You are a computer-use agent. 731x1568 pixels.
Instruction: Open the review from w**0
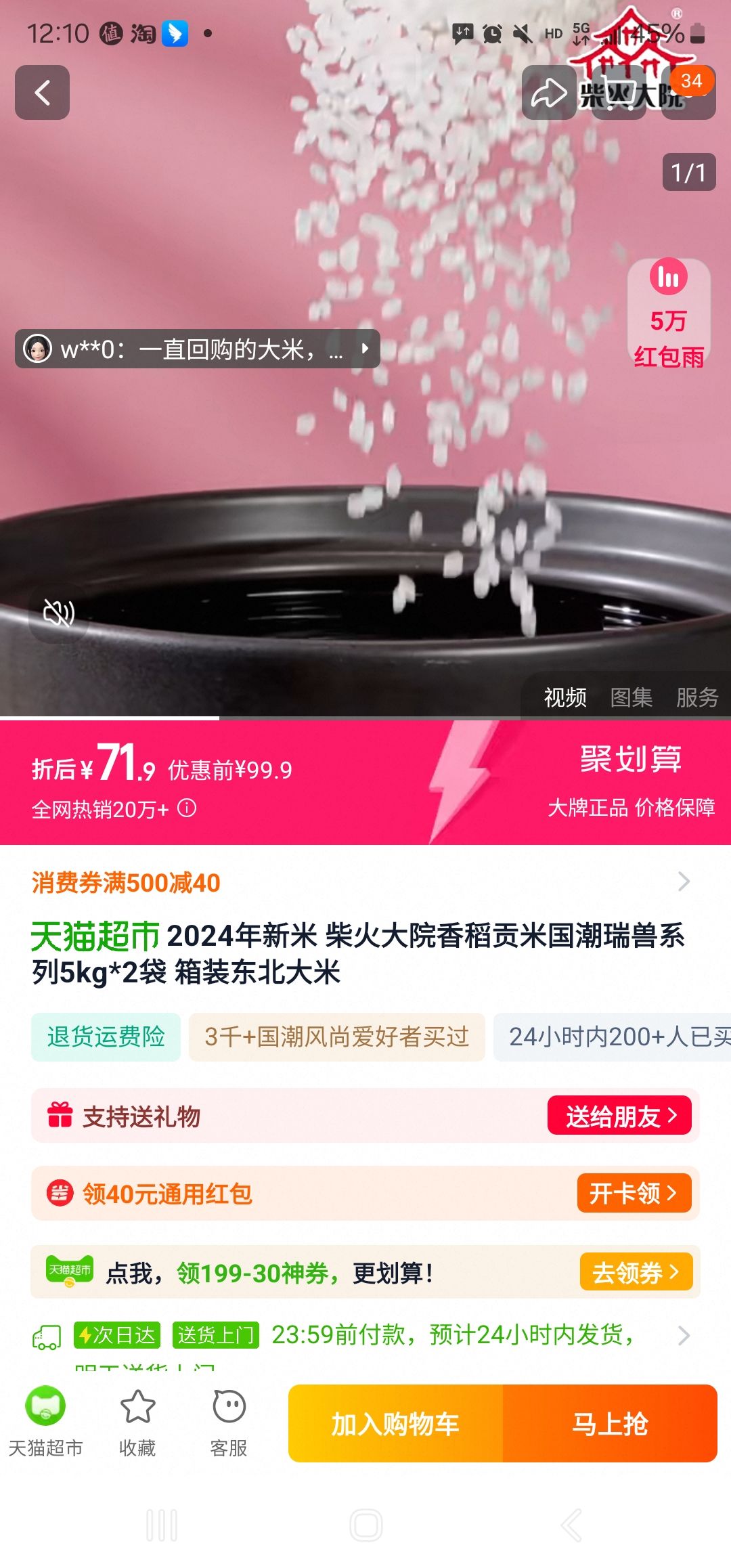click(197, 349)
